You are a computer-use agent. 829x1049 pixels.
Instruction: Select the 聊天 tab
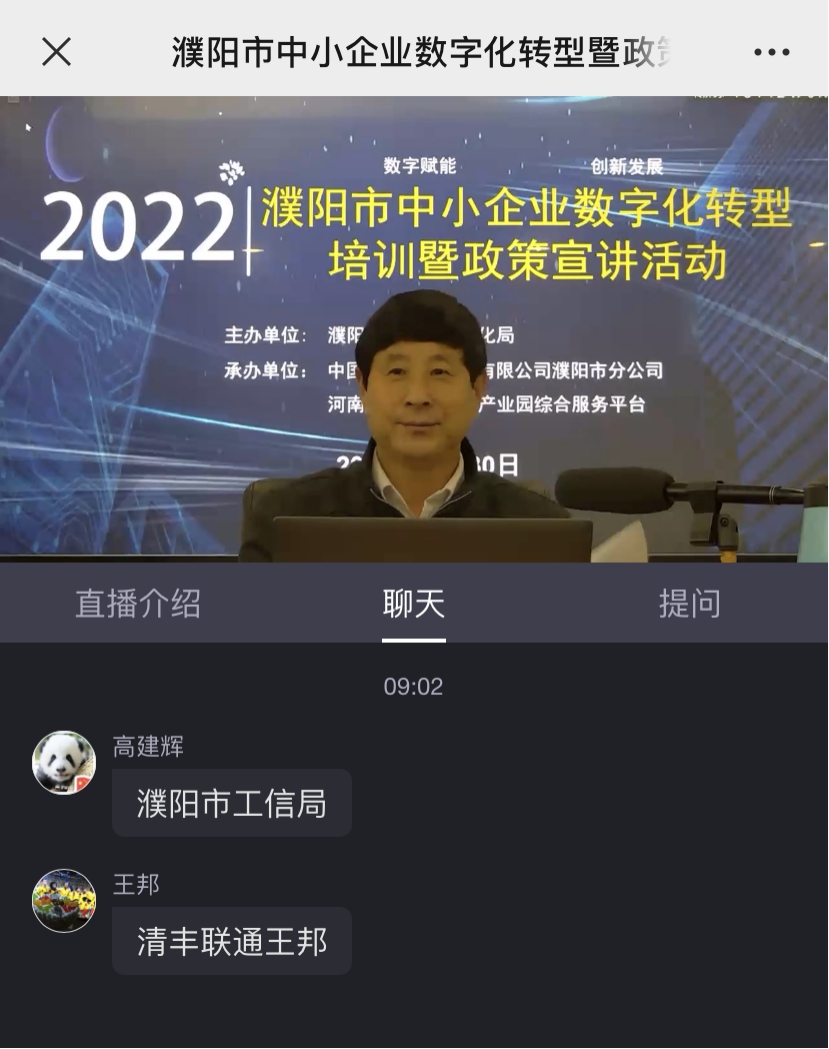click(413, 604)
